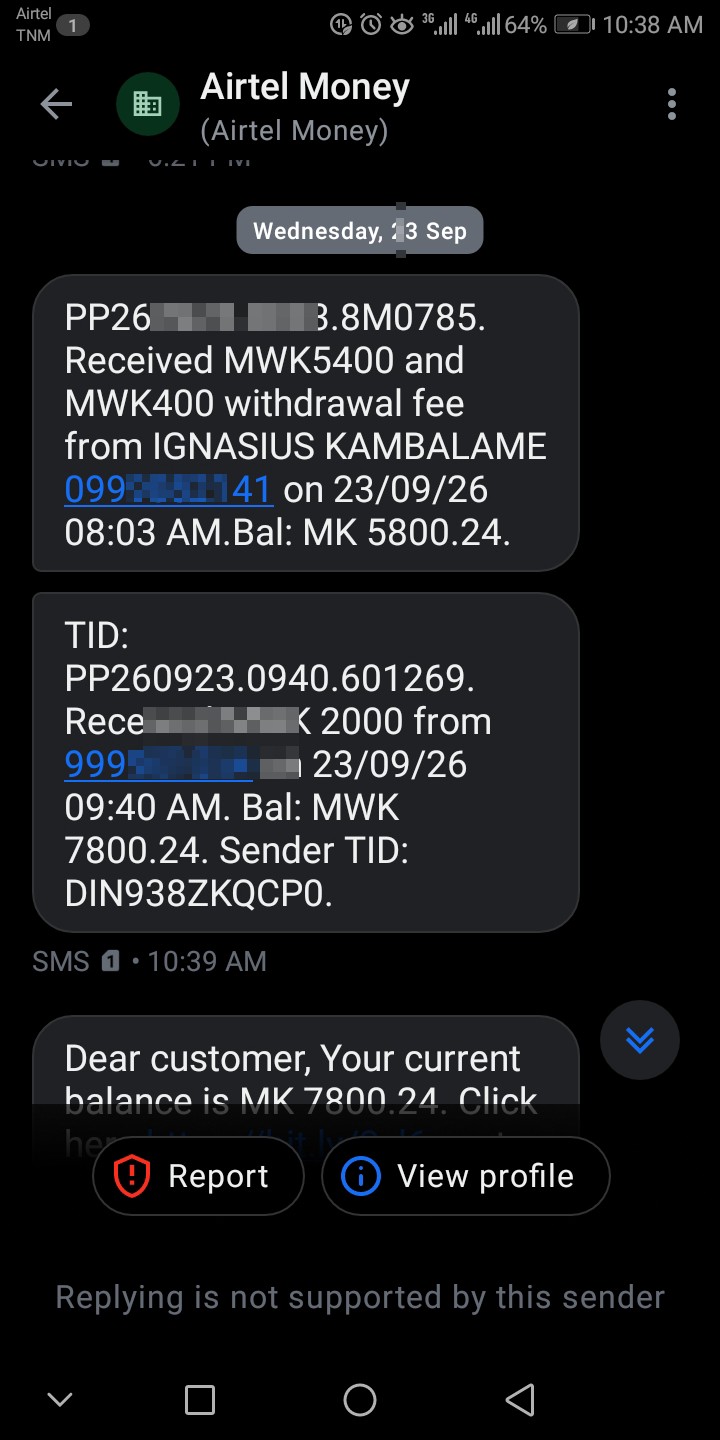Screen dimensions: 720x1440
Task: Open recent apps view
Action: point(200,1400)
